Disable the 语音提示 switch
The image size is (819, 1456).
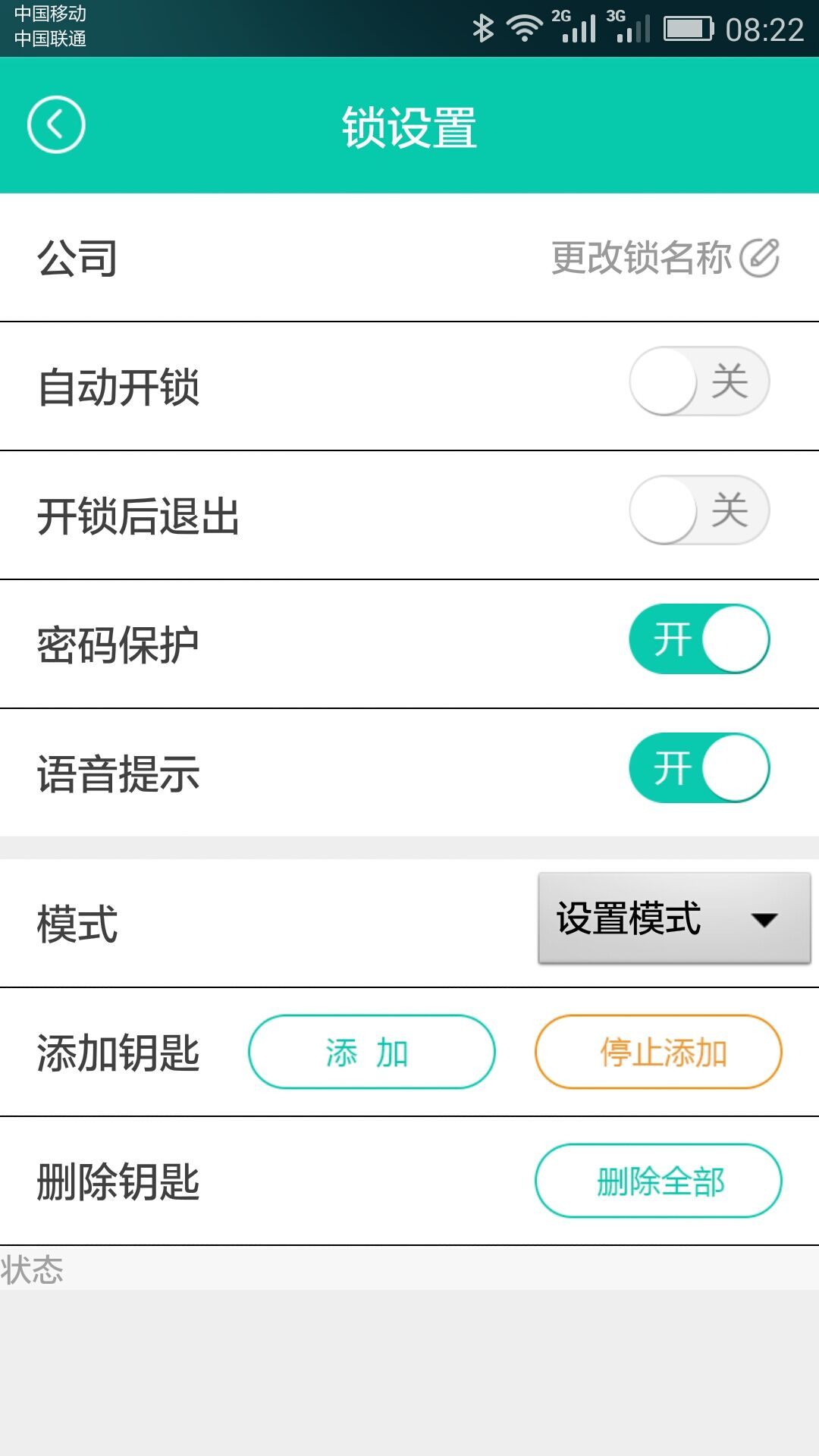699,767
